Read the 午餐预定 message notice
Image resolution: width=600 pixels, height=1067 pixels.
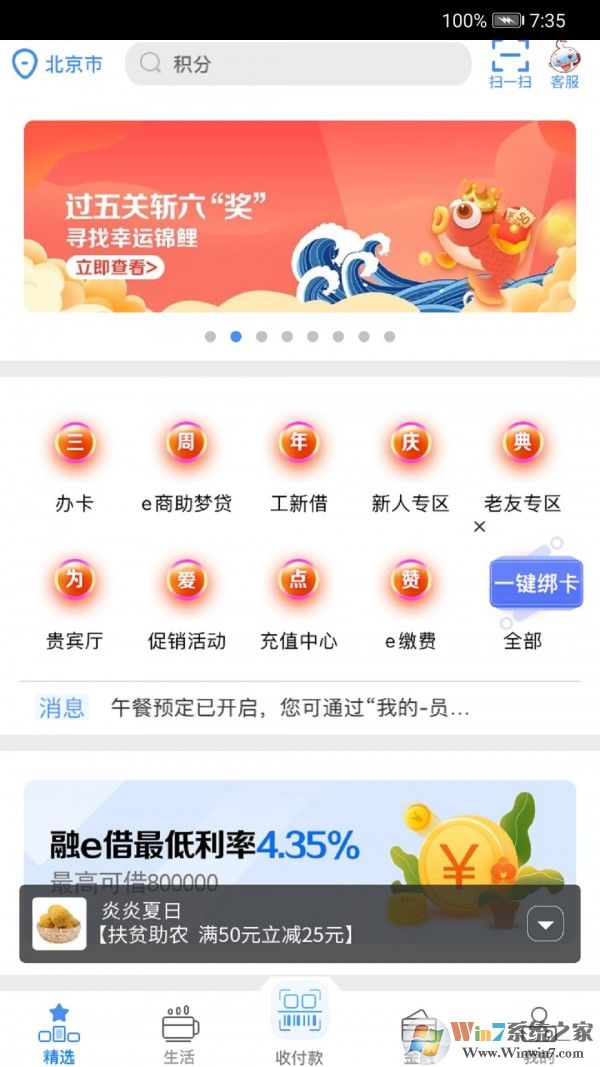tap(290, 709)
